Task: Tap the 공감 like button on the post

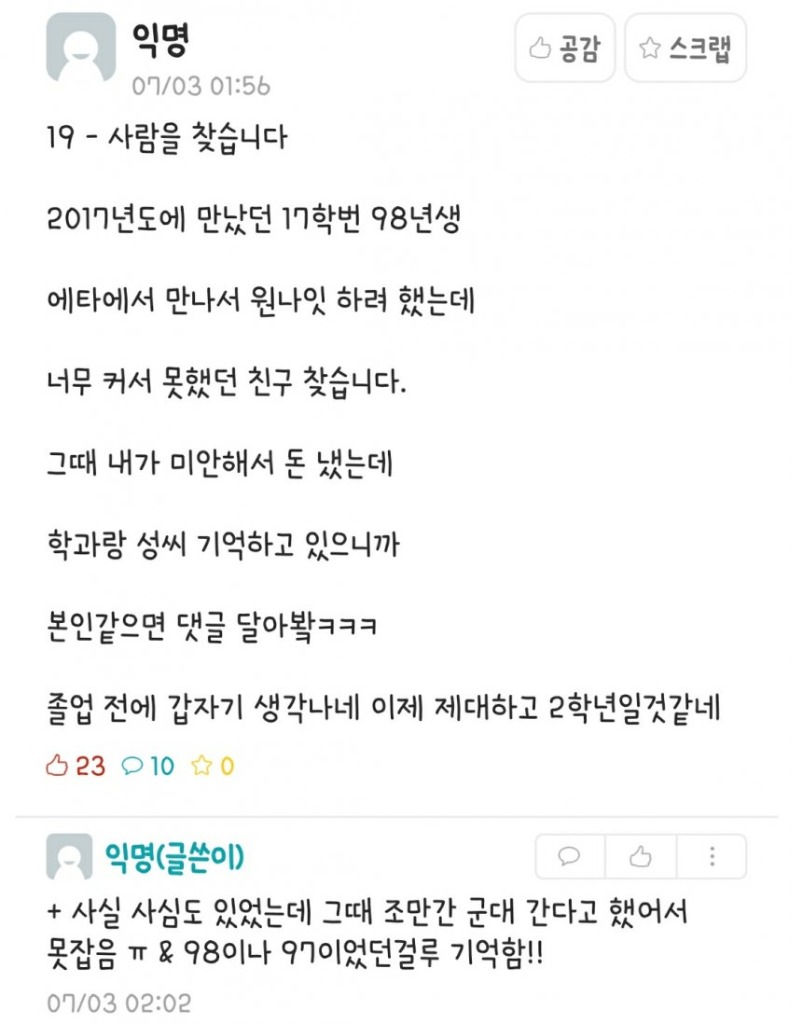Action: [564, 47]
